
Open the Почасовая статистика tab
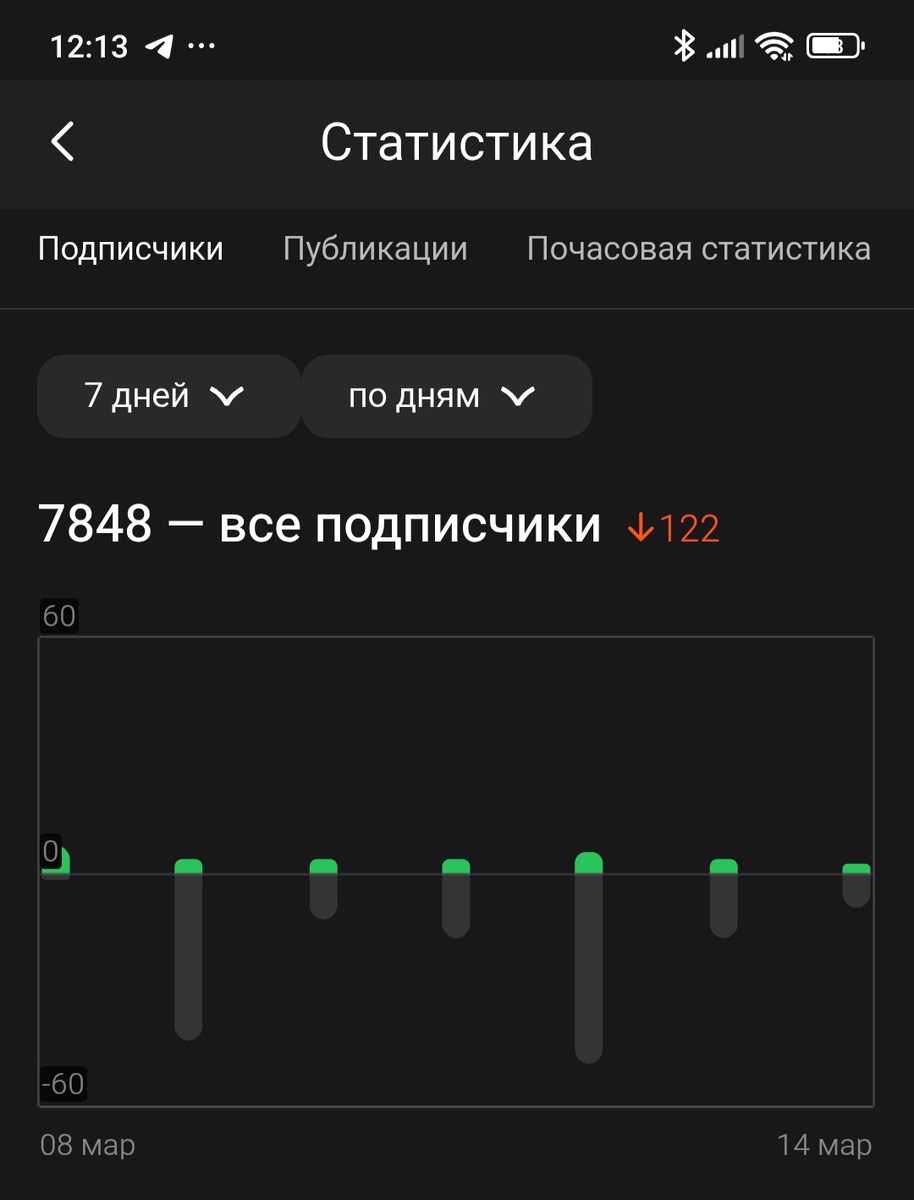pos(698,249)
